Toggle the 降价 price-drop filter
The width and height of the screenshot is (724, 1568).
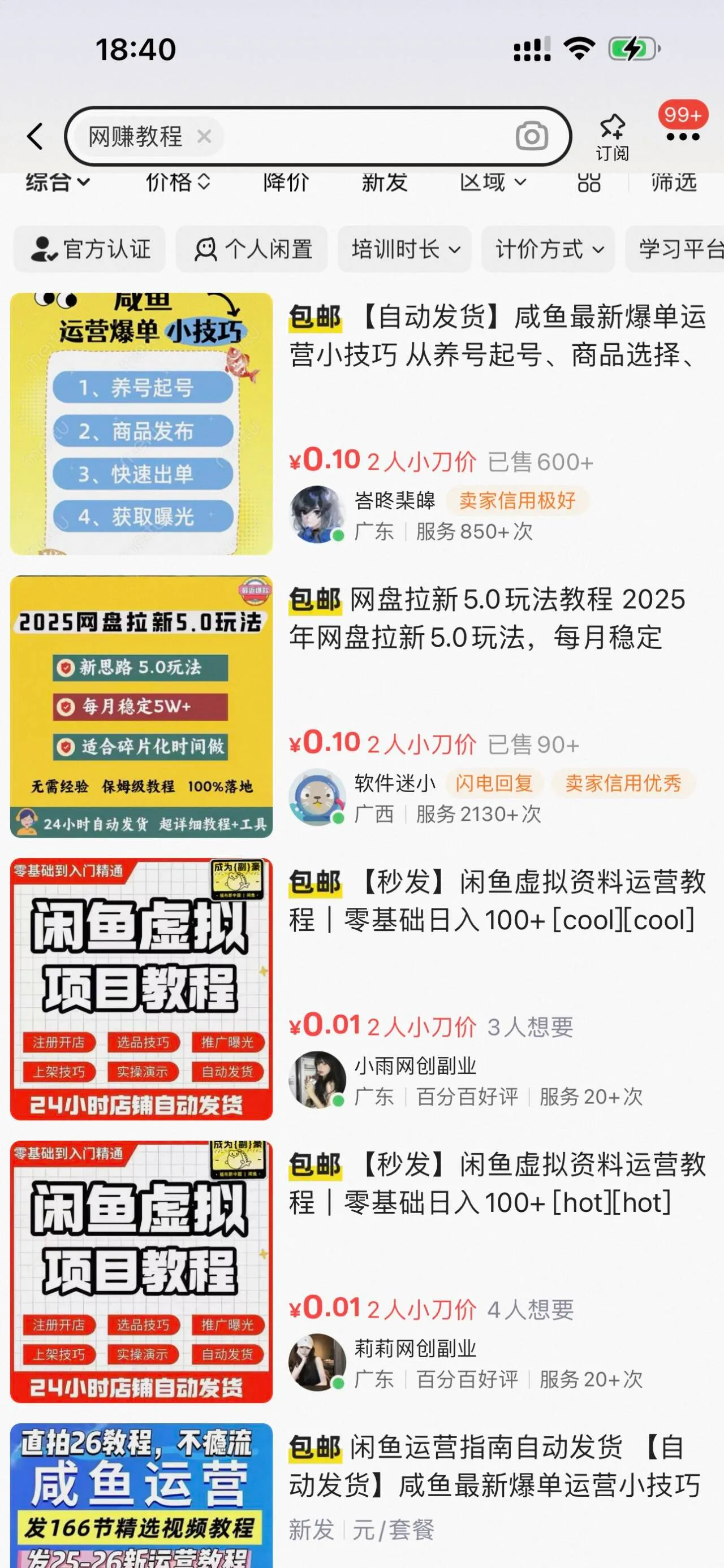286,181
